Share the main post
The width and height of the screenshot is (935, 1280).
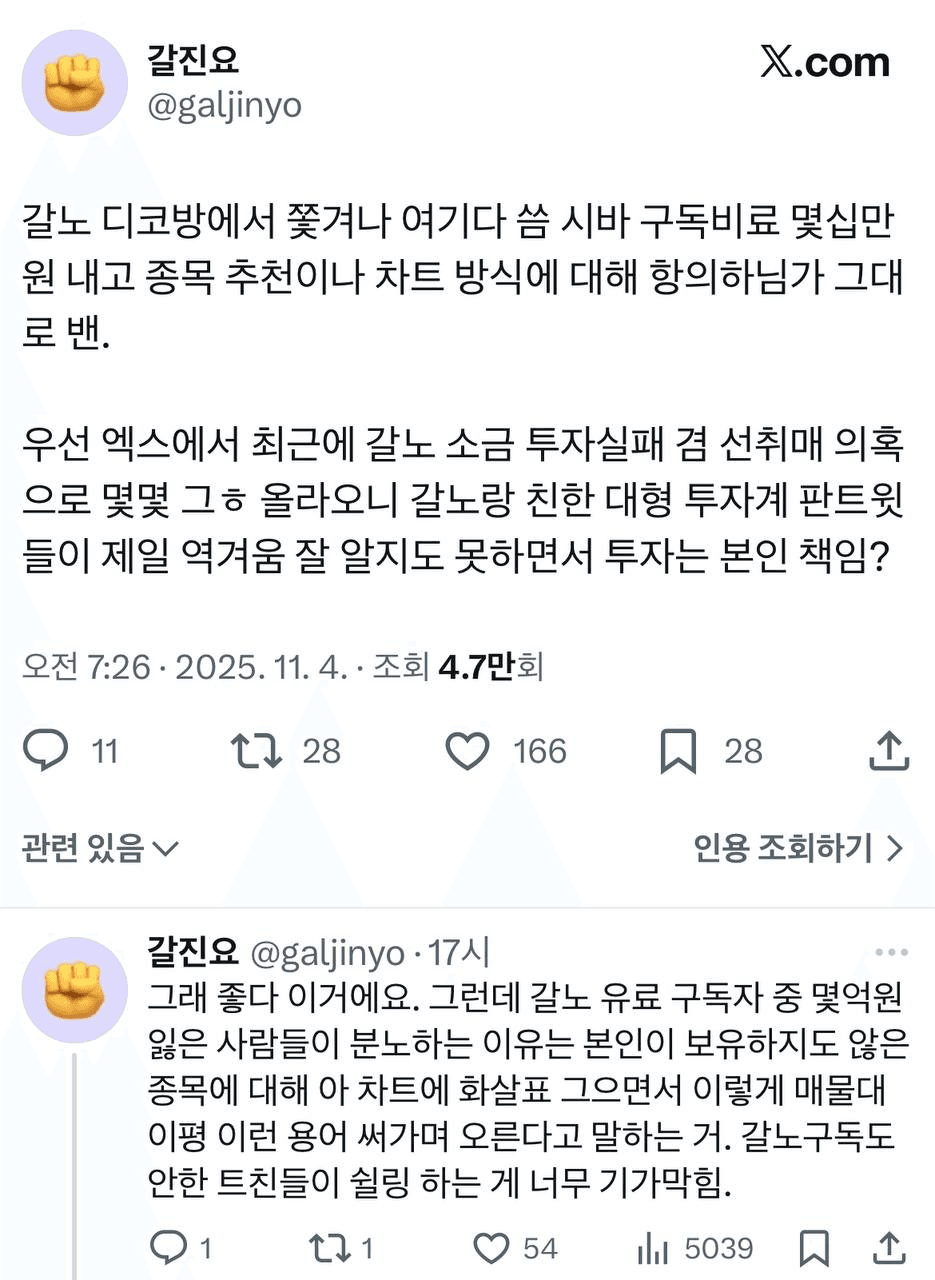click(x=888, y=751)
